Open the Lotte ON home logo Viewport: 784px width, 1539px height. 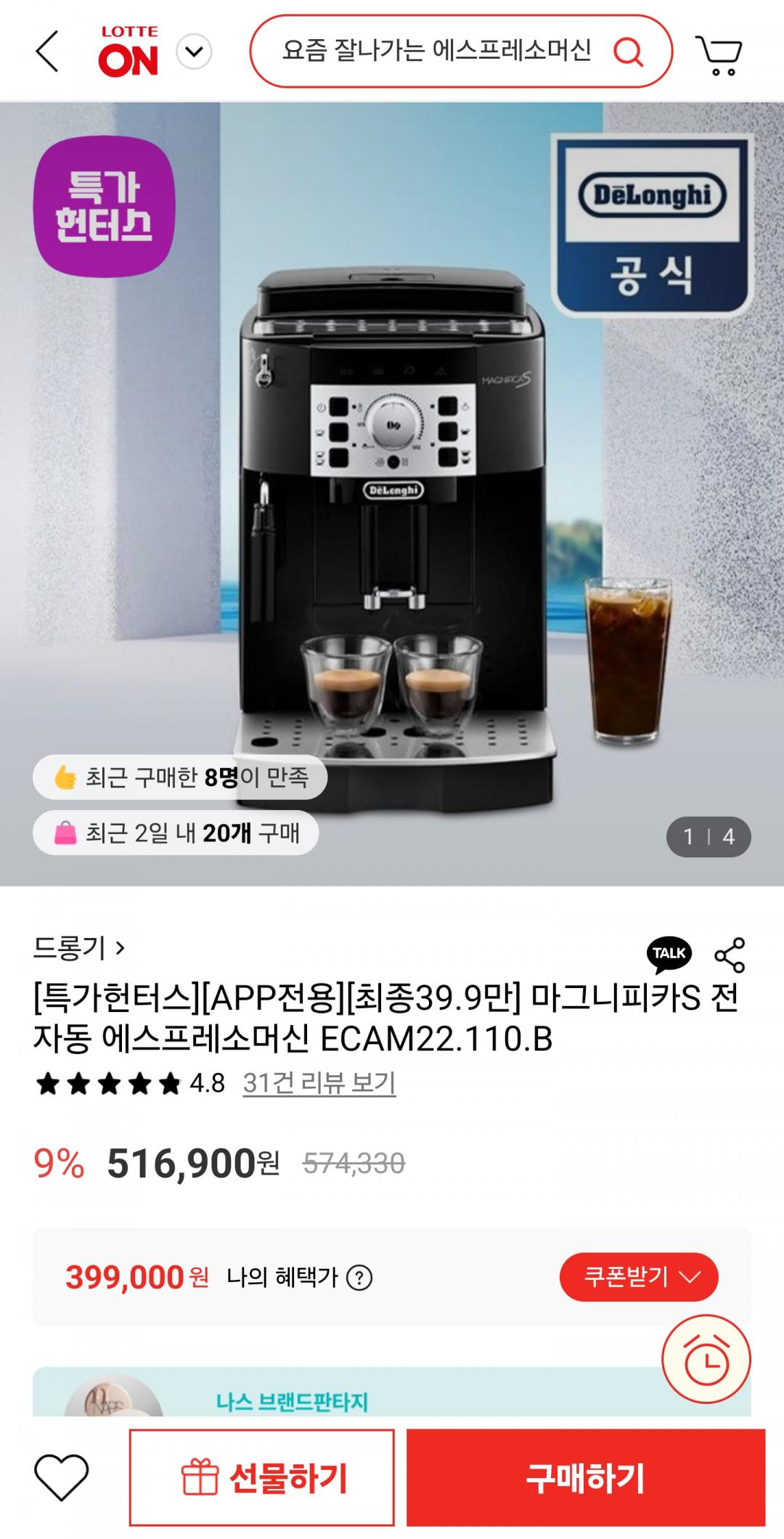pyautogui.click(x=128, y=52)
